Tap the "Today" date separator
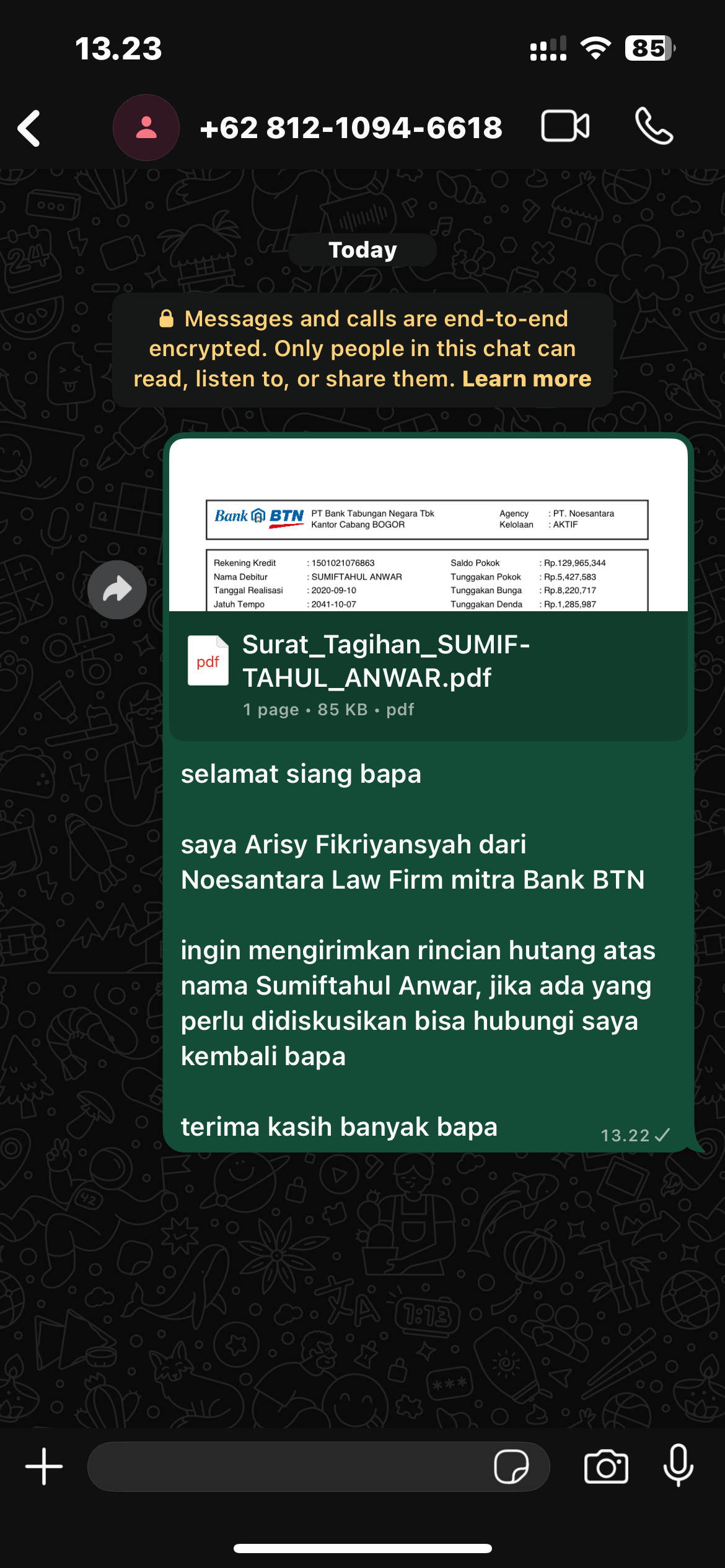 pyautogui.click(x=362, y=249)
